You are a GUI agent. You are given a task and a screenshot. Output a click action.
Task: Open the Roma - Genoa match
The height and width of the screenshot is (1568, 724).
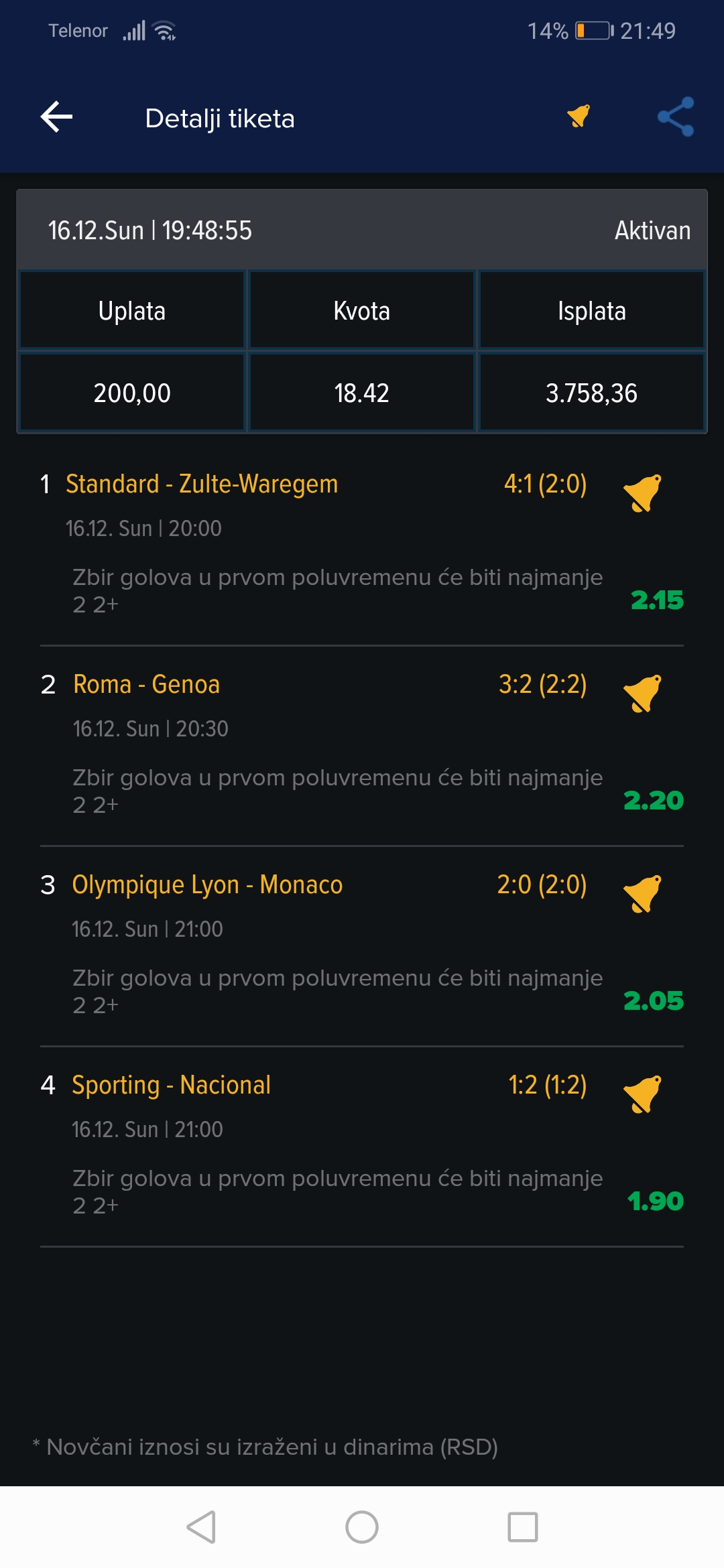[146, 684]
